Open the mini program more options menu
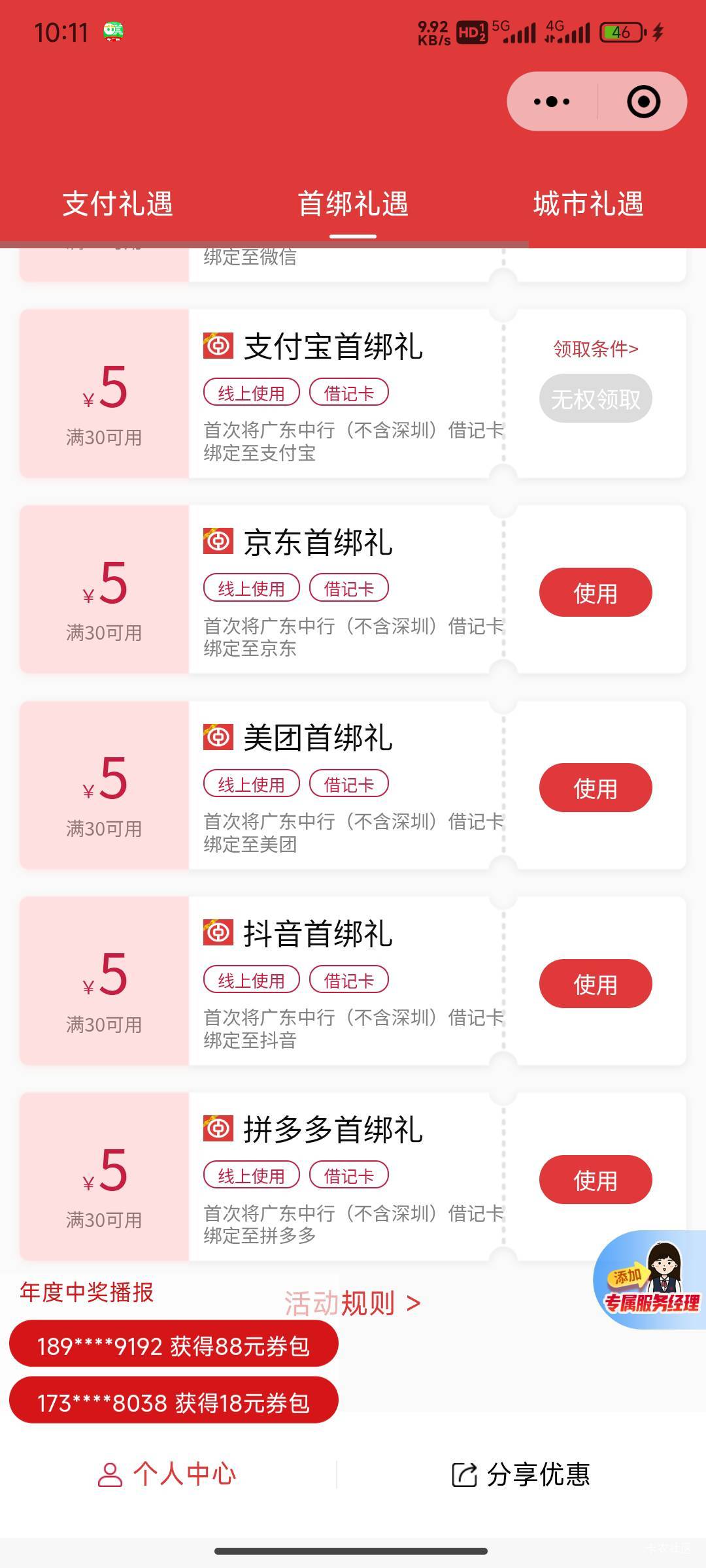The height and width of the screenshot is (1568, 706). 552,101
